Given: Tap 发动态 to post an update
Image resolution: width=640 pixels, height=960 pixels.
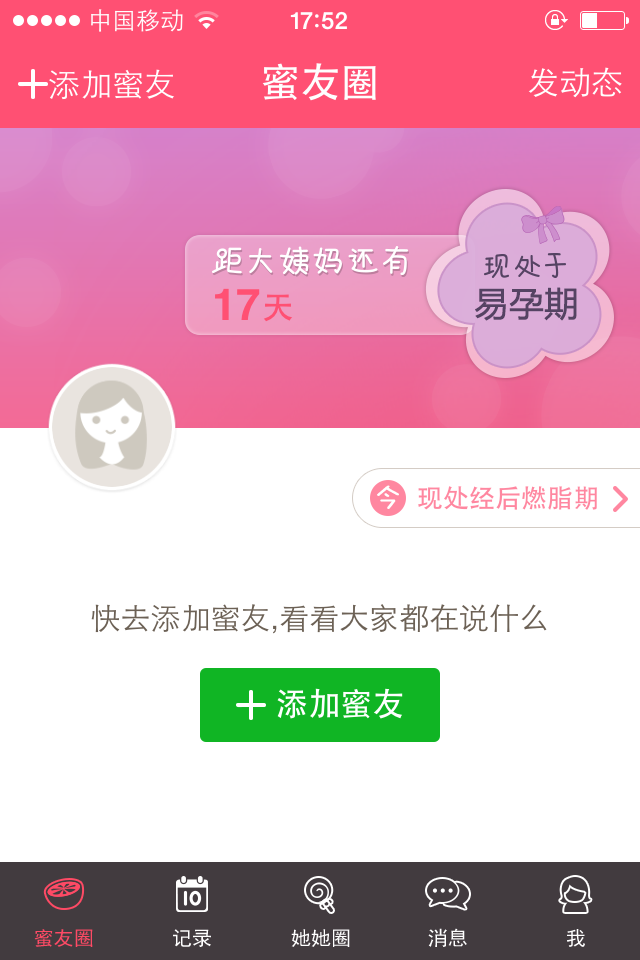Looking at the screenshot, I should tap(575, 84).
